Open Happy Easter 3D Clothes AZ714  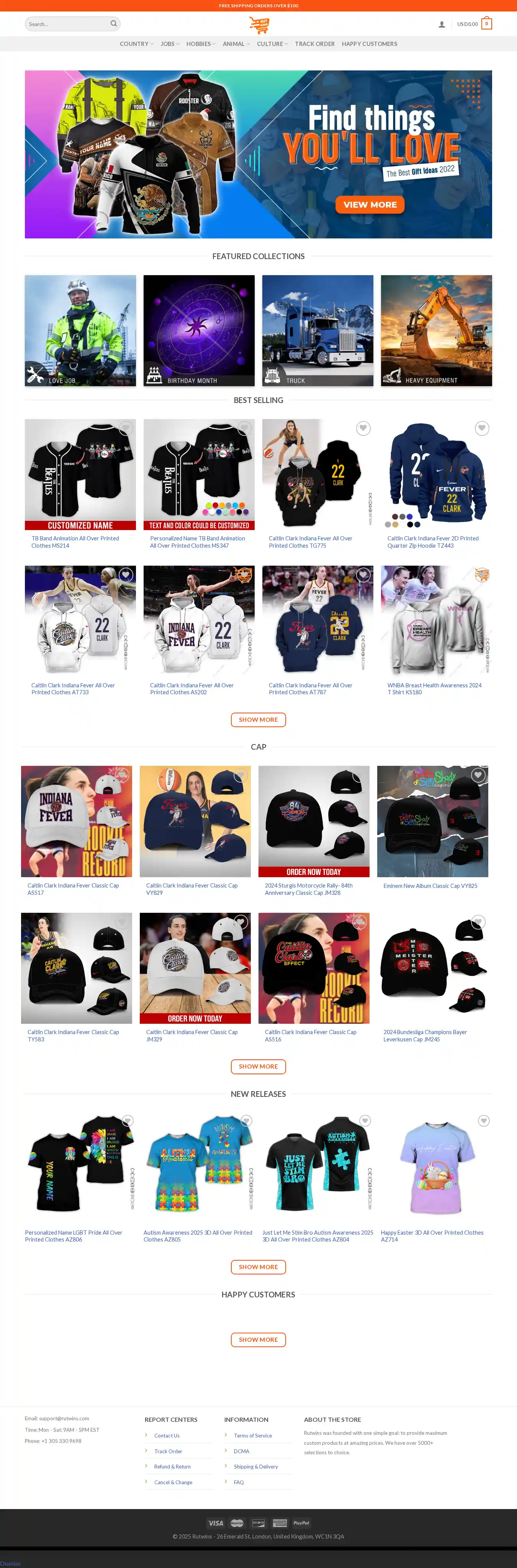432,1236
